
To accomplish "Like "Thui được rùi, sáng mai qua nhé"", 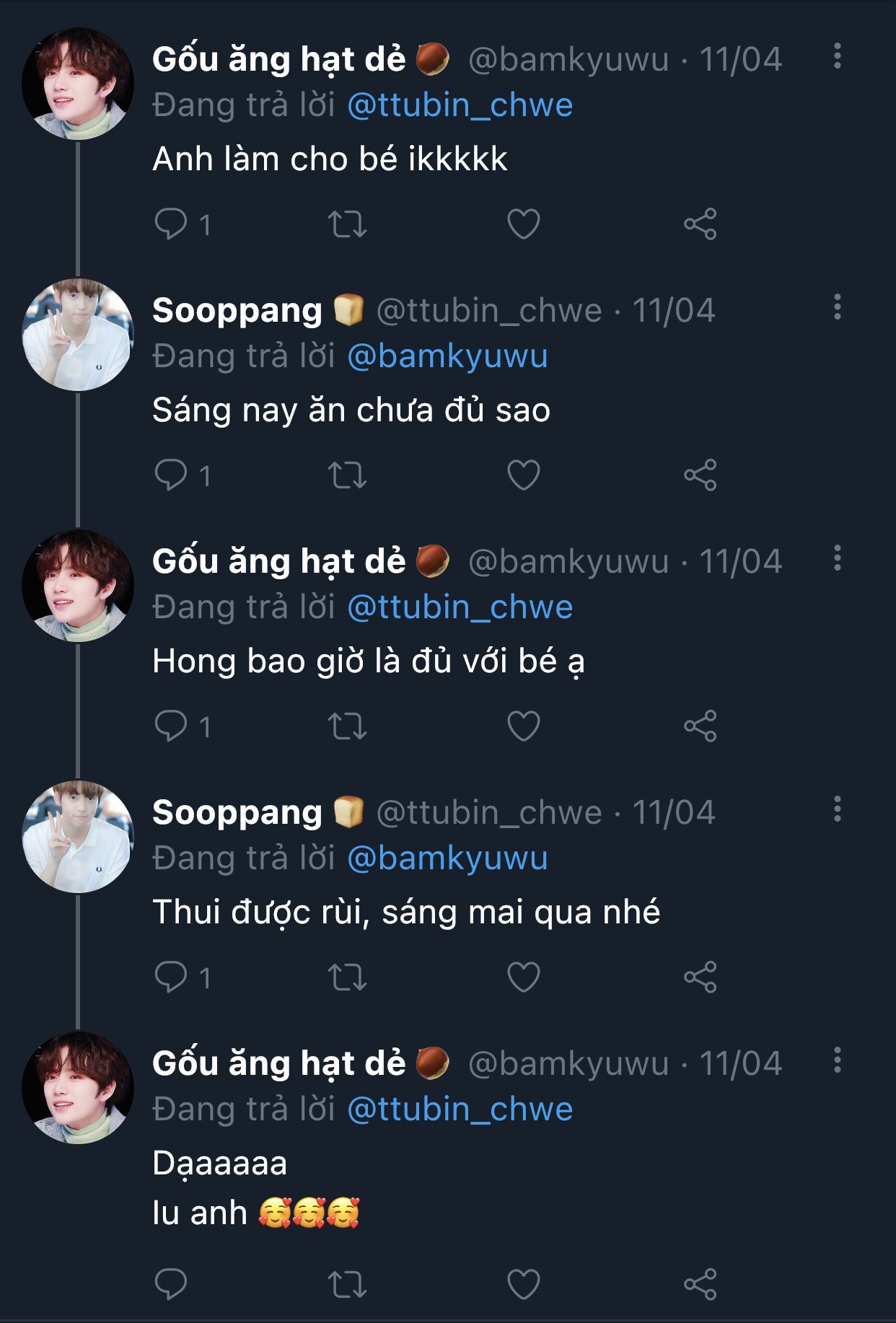I will (x=524, y=977).
